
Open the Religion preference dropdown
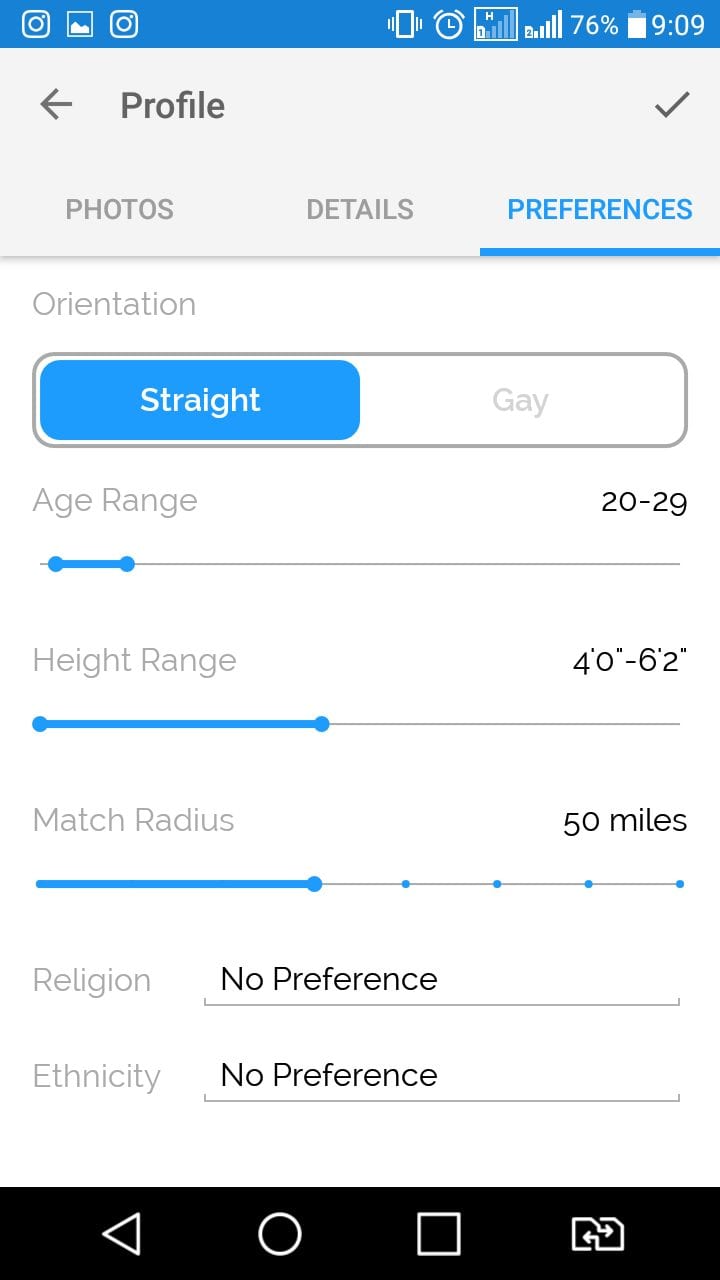[441, 980]
